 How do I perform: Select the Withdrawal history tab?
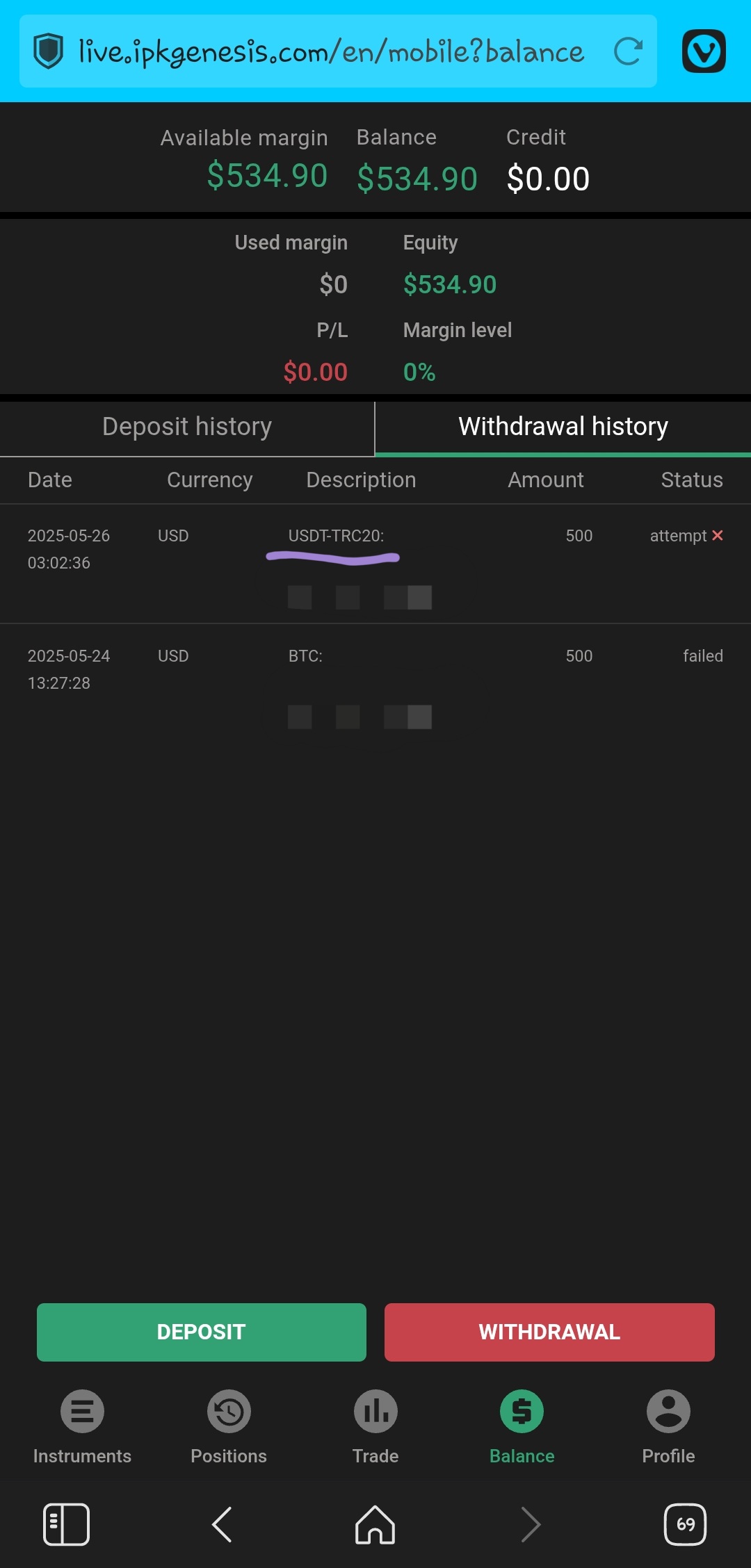[563, 427]
